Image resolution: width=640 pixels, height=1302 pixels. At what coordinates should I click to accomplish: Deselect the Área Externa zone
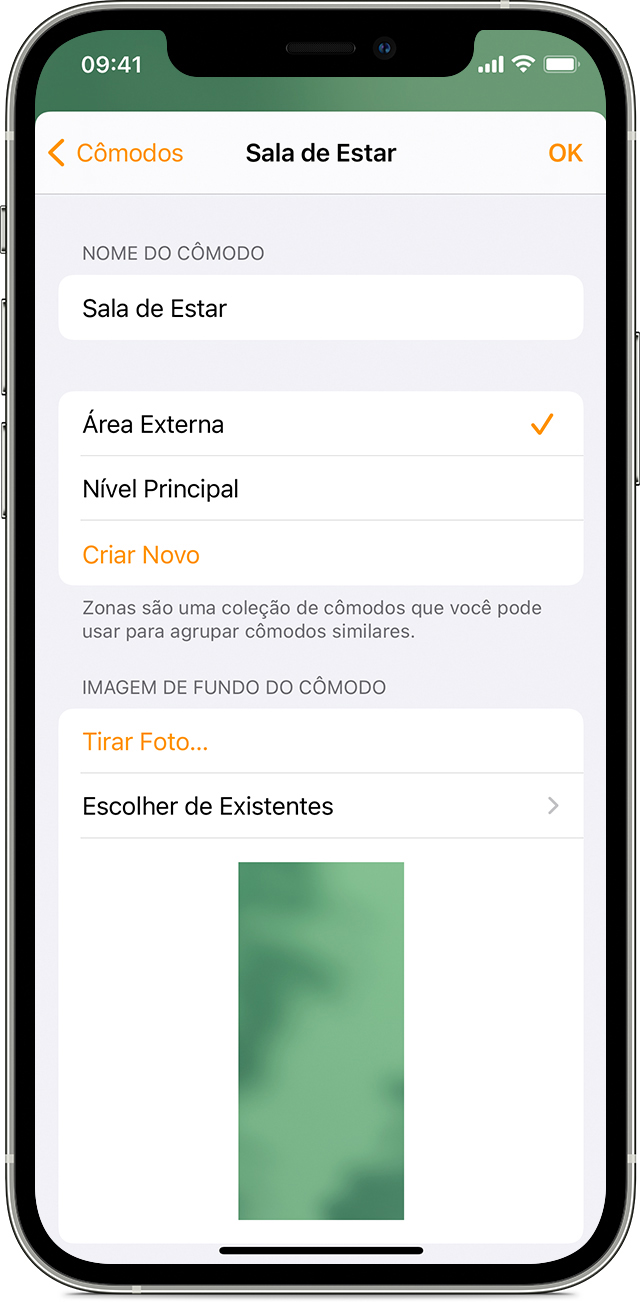point(320,424)
